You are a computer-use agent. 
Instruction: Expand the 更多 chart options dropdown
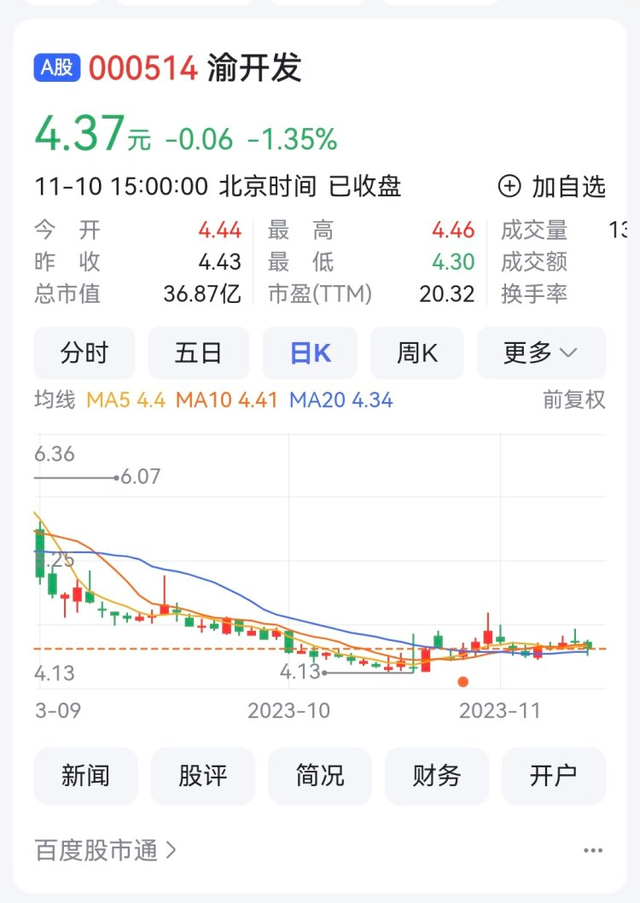pyautogui.click(x=541, y=353)
